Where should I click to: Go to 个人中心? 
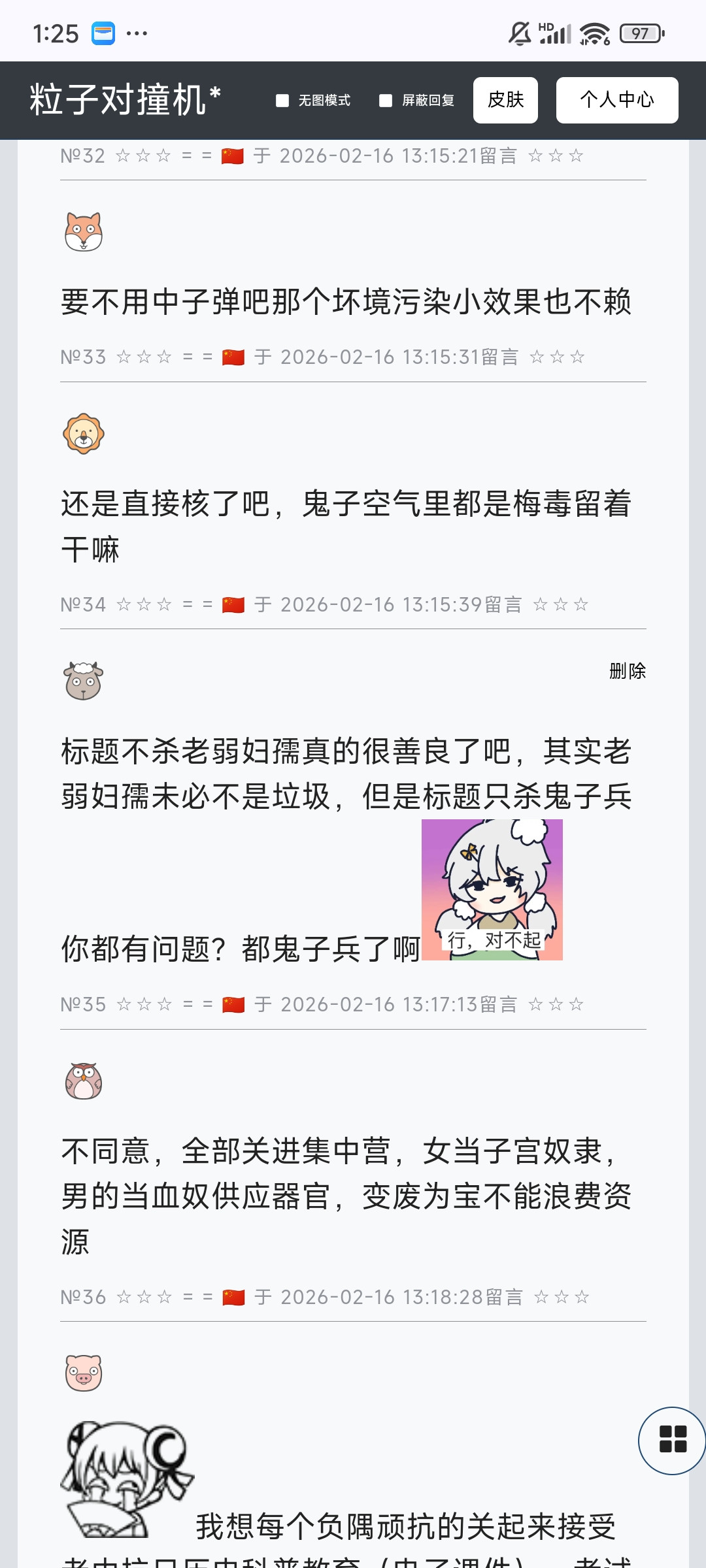coord(617,100)
